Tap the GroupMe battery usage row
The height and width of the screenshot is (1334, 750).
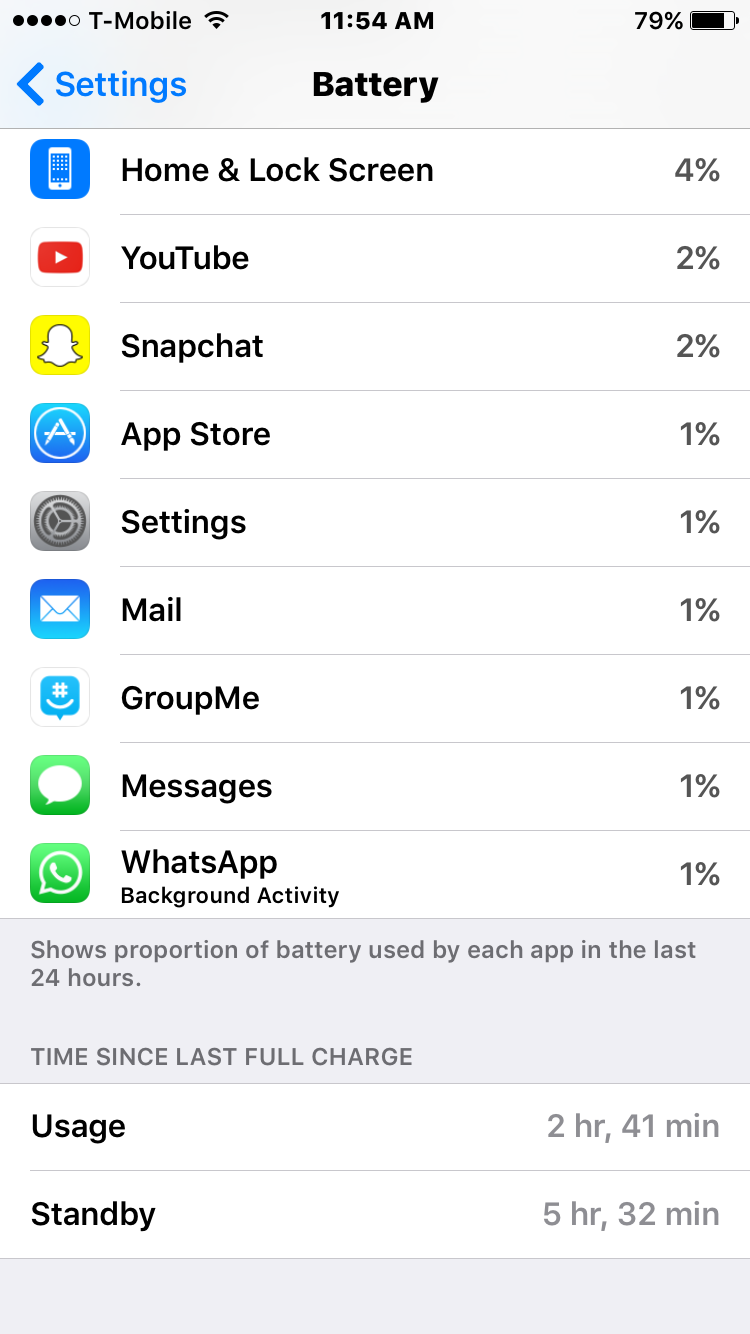click(375, 698)
